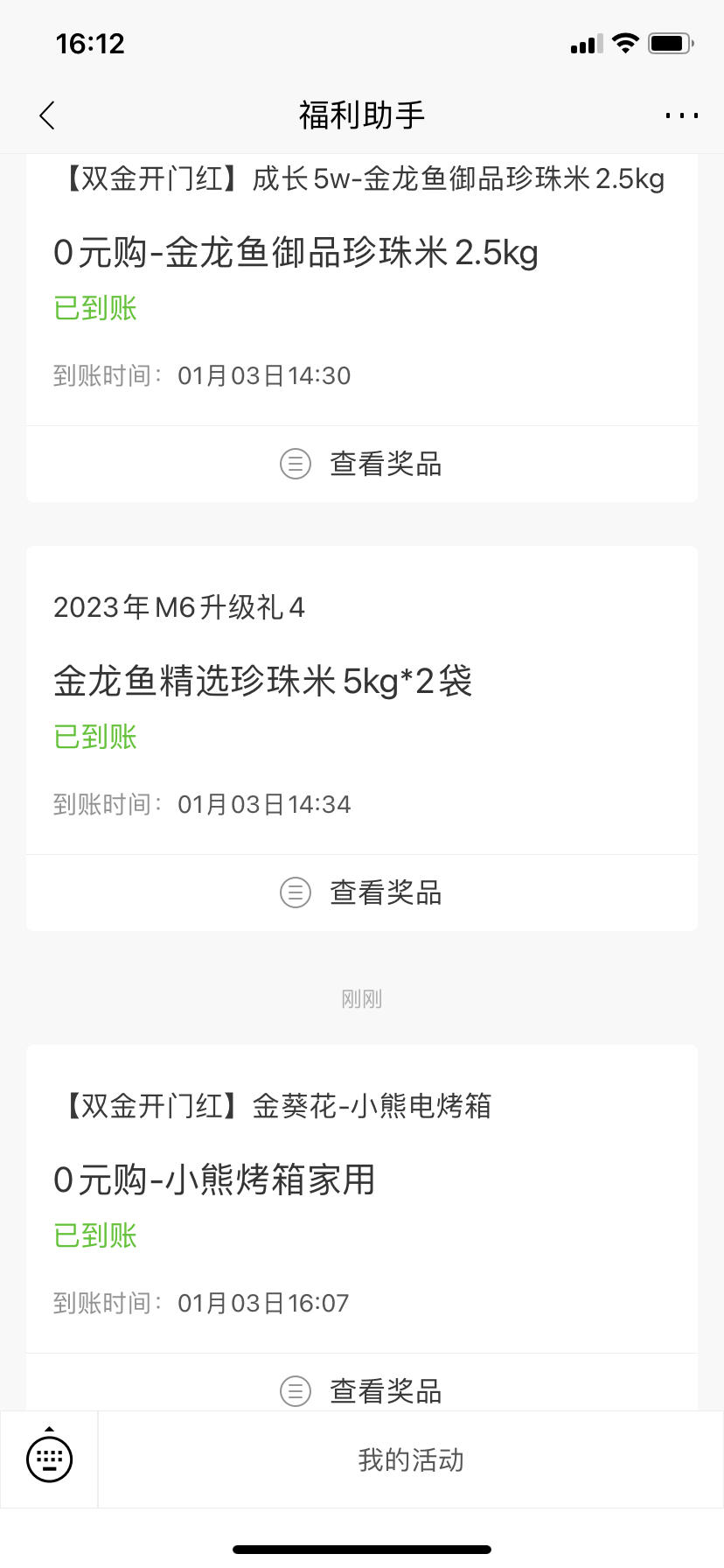Tap 查看奖品 under 小熊烤箱家用
This screenshot has width=724, height=1568.
click(362, 1382)
